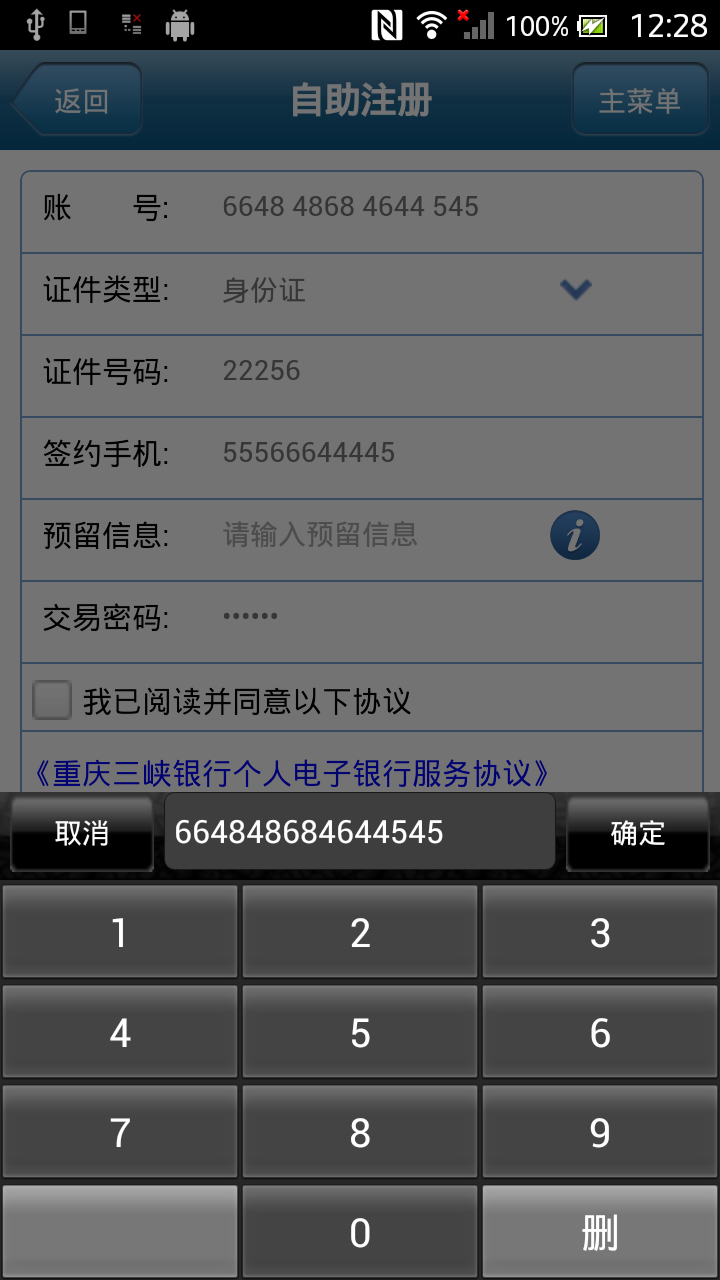Go back with the 返回 button

[x=77, y=100]
